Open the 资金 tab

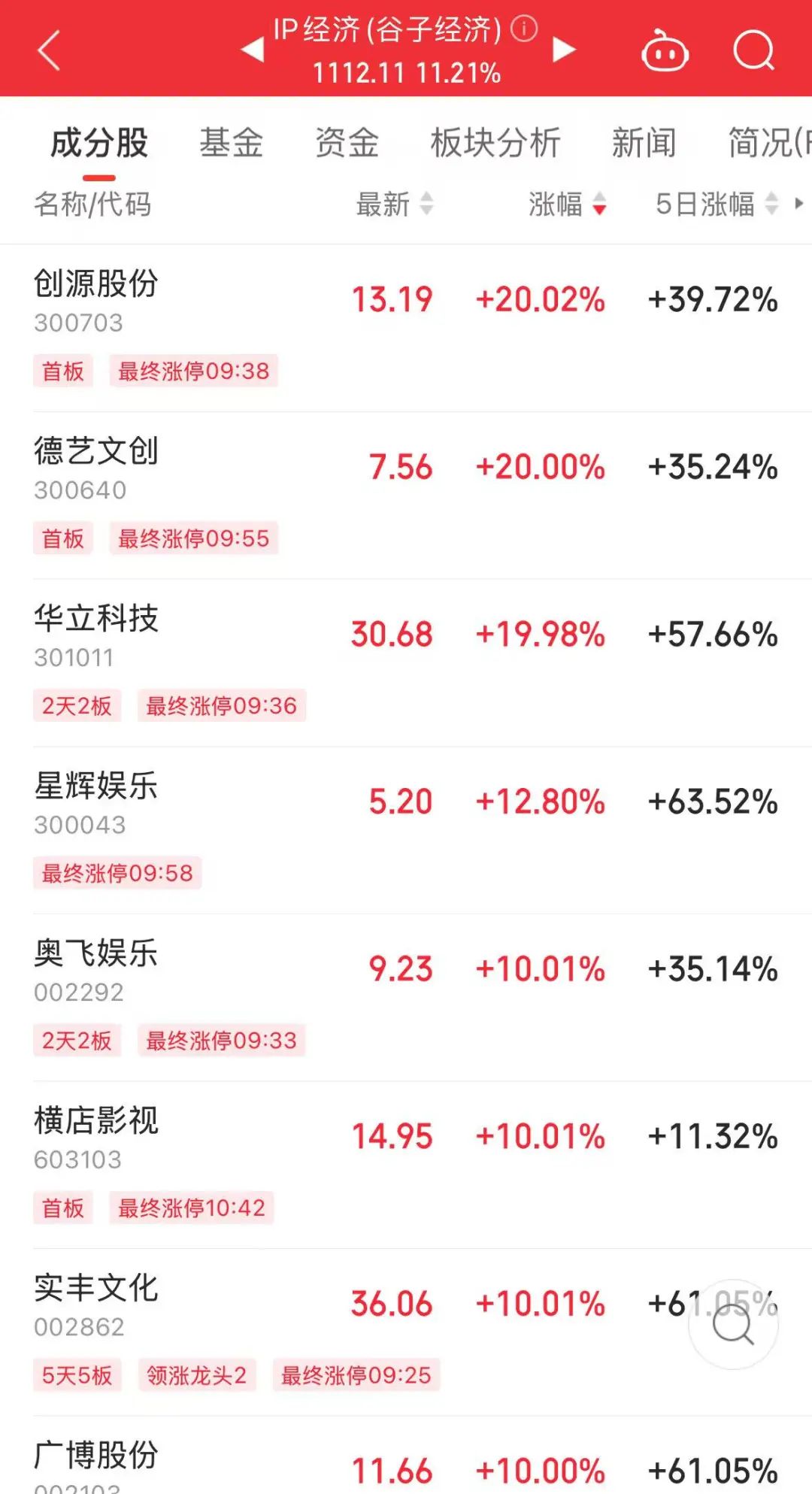tap(347, 141)
